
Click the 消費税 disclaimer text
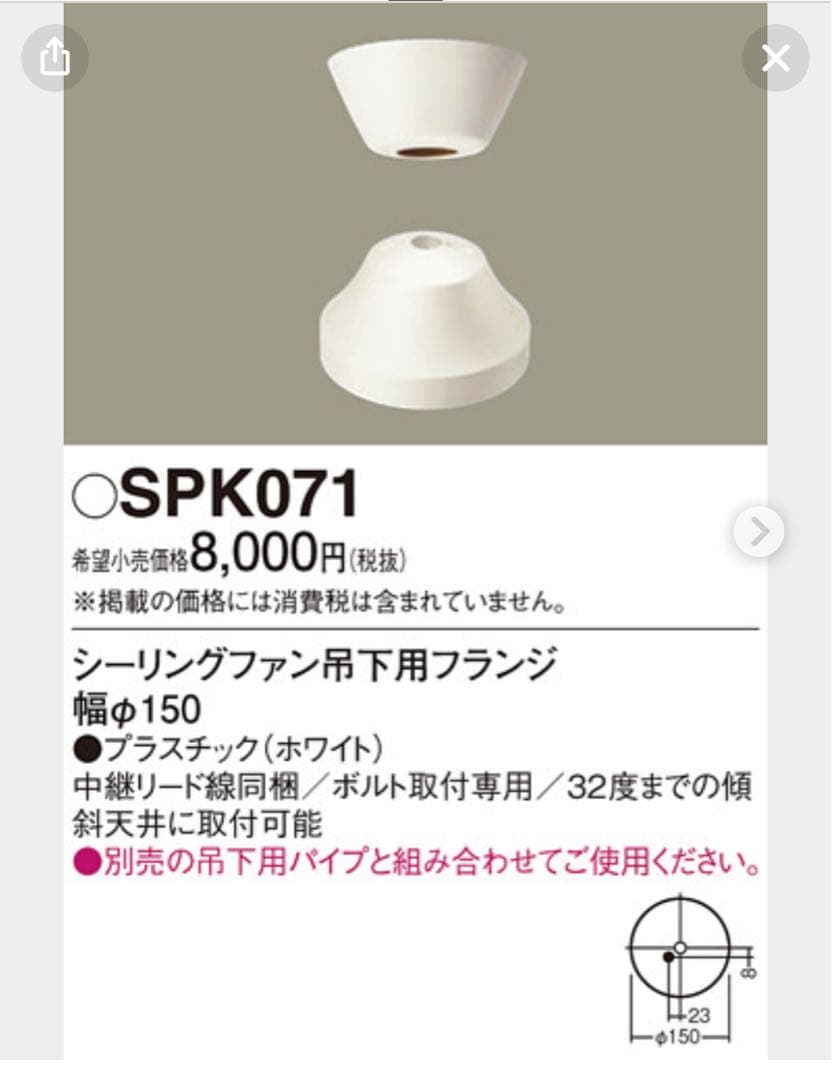(x=320, y=600)
